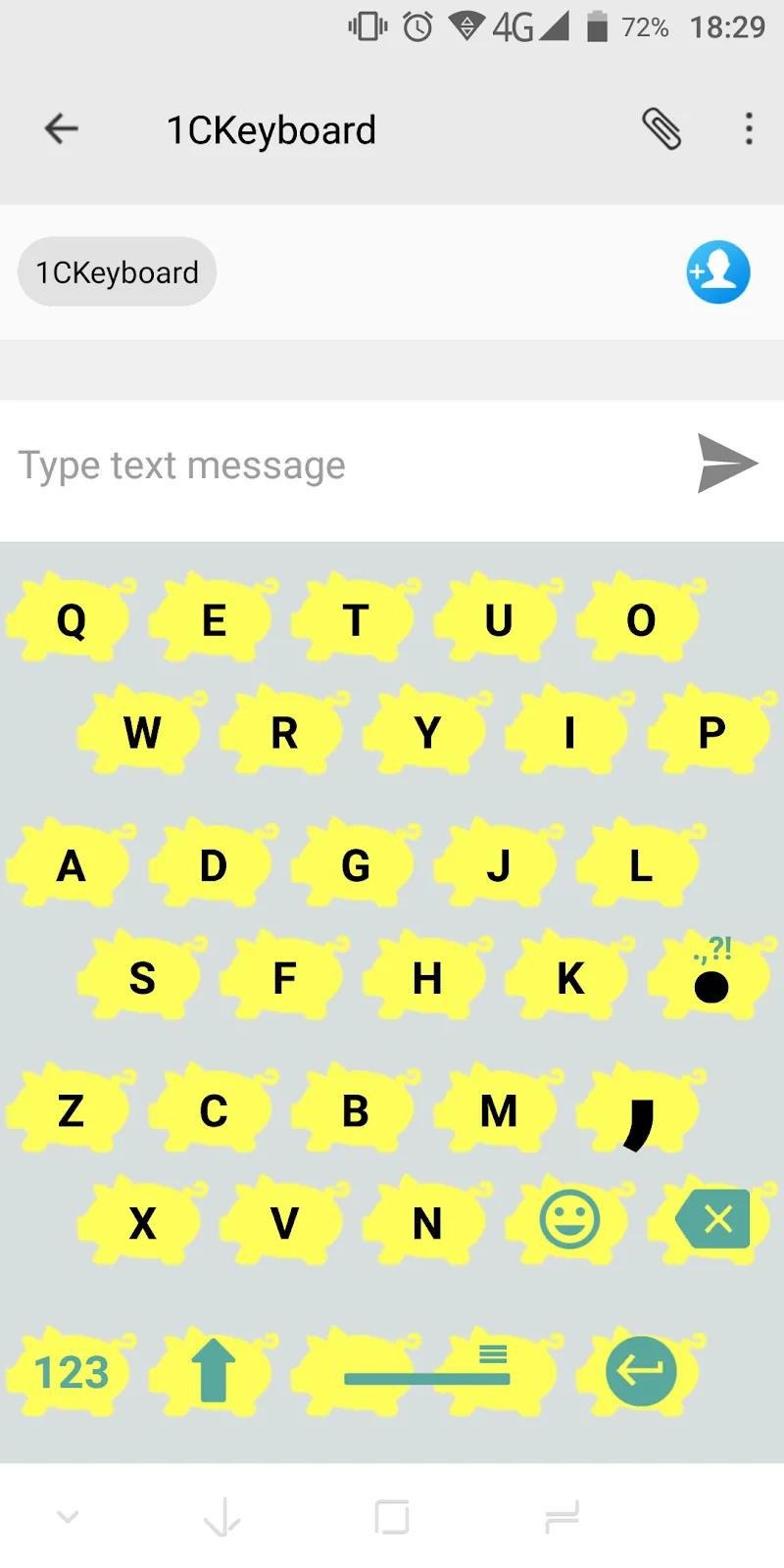Tap the 1CKeyboard recipient chip
The height and width of the screenshot is (1568, 784).
[x=117, y=271]
